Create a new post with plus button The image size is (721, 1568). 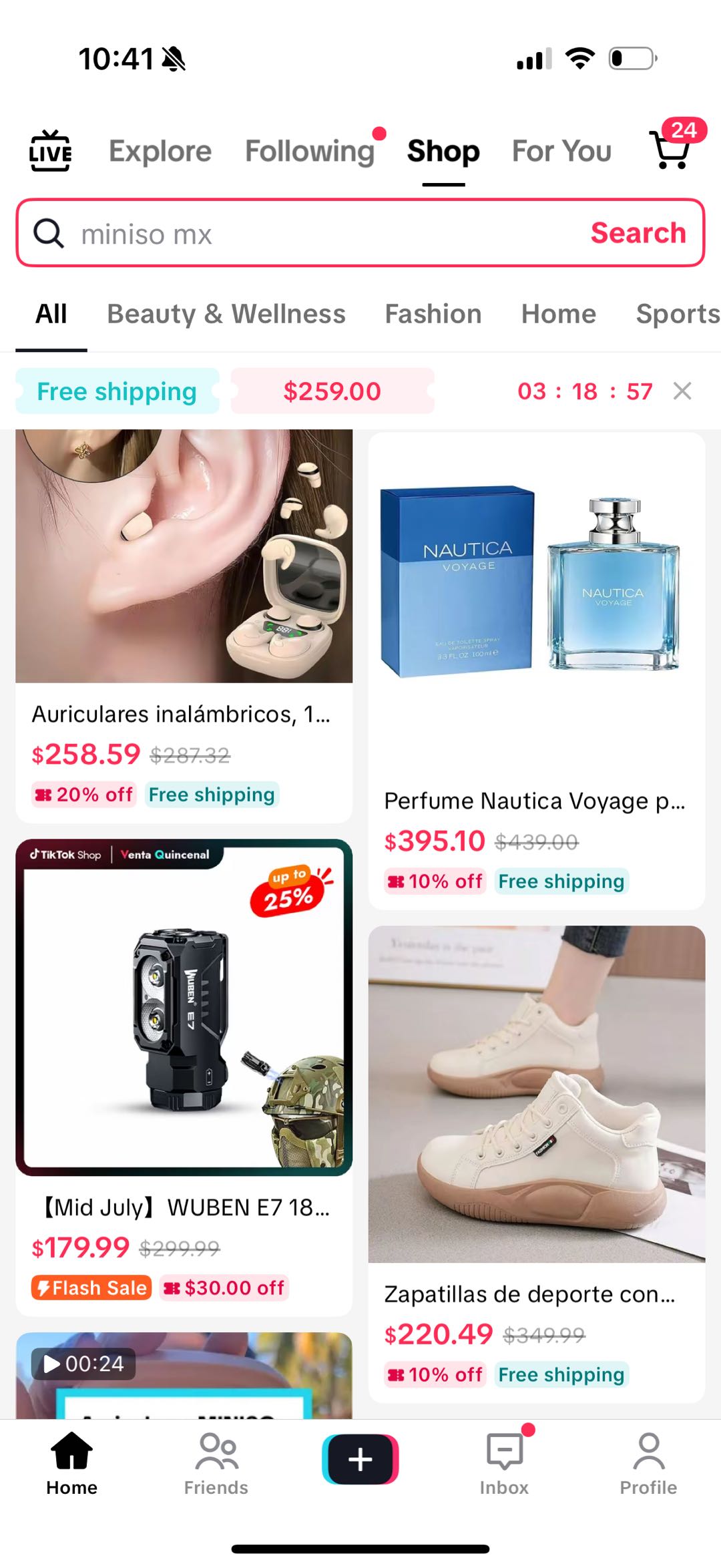(360, 1459)
